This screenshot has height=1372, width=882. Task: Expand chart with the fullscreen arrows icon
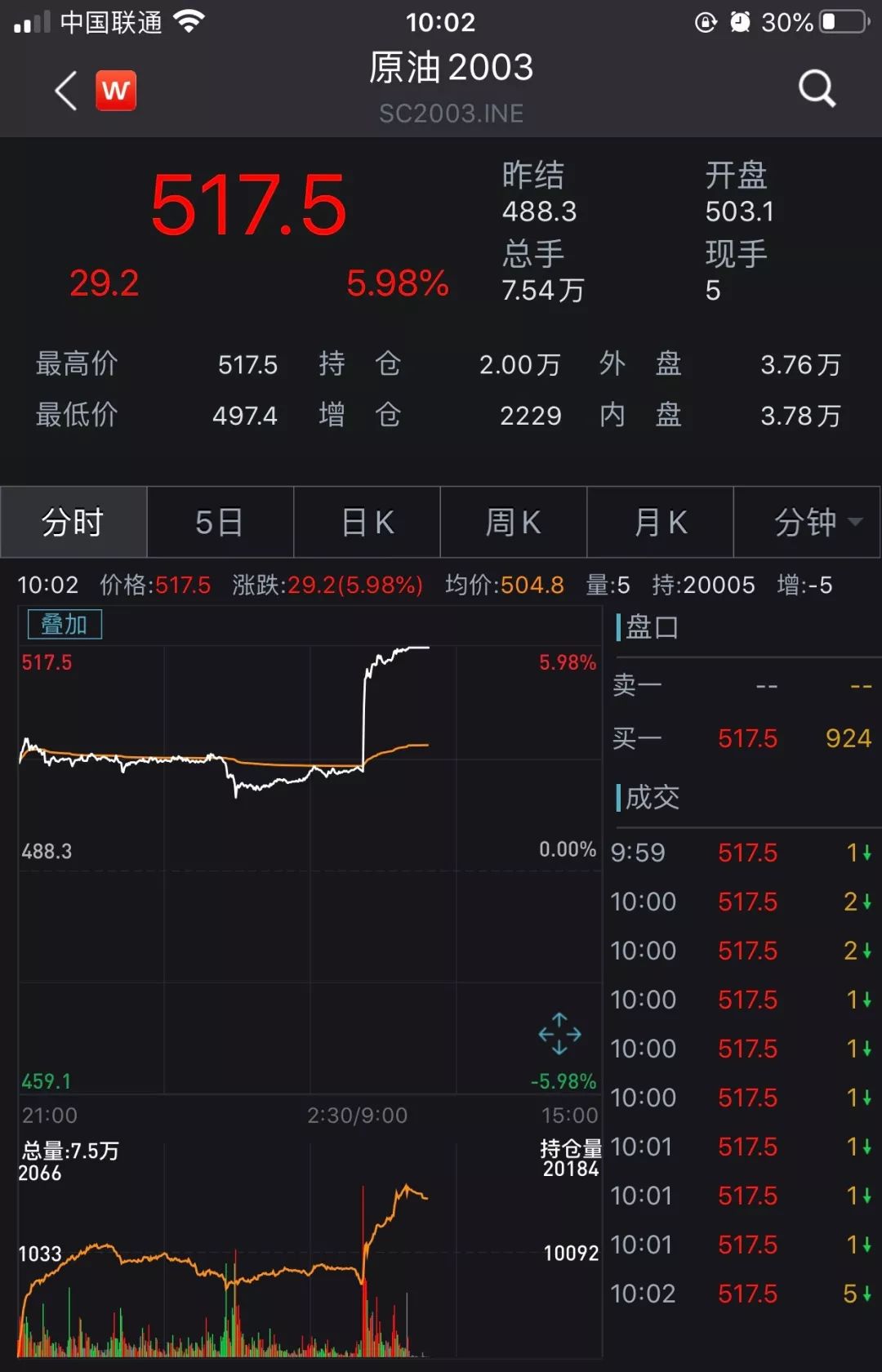pos(559,1034)
